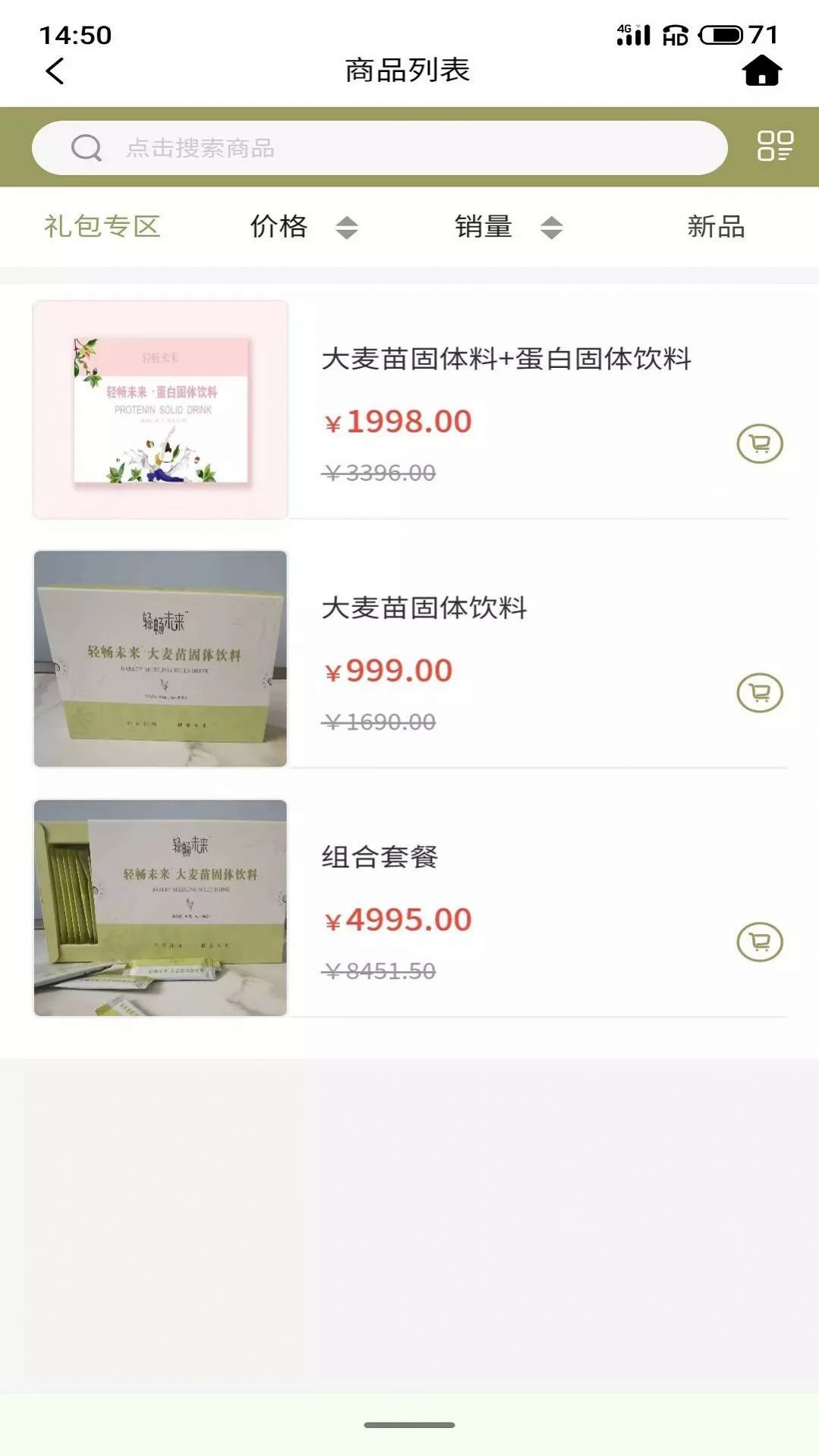Open the category grid view icon
The height and width of the screenshot is (1456, 819).
coord(775,148)
